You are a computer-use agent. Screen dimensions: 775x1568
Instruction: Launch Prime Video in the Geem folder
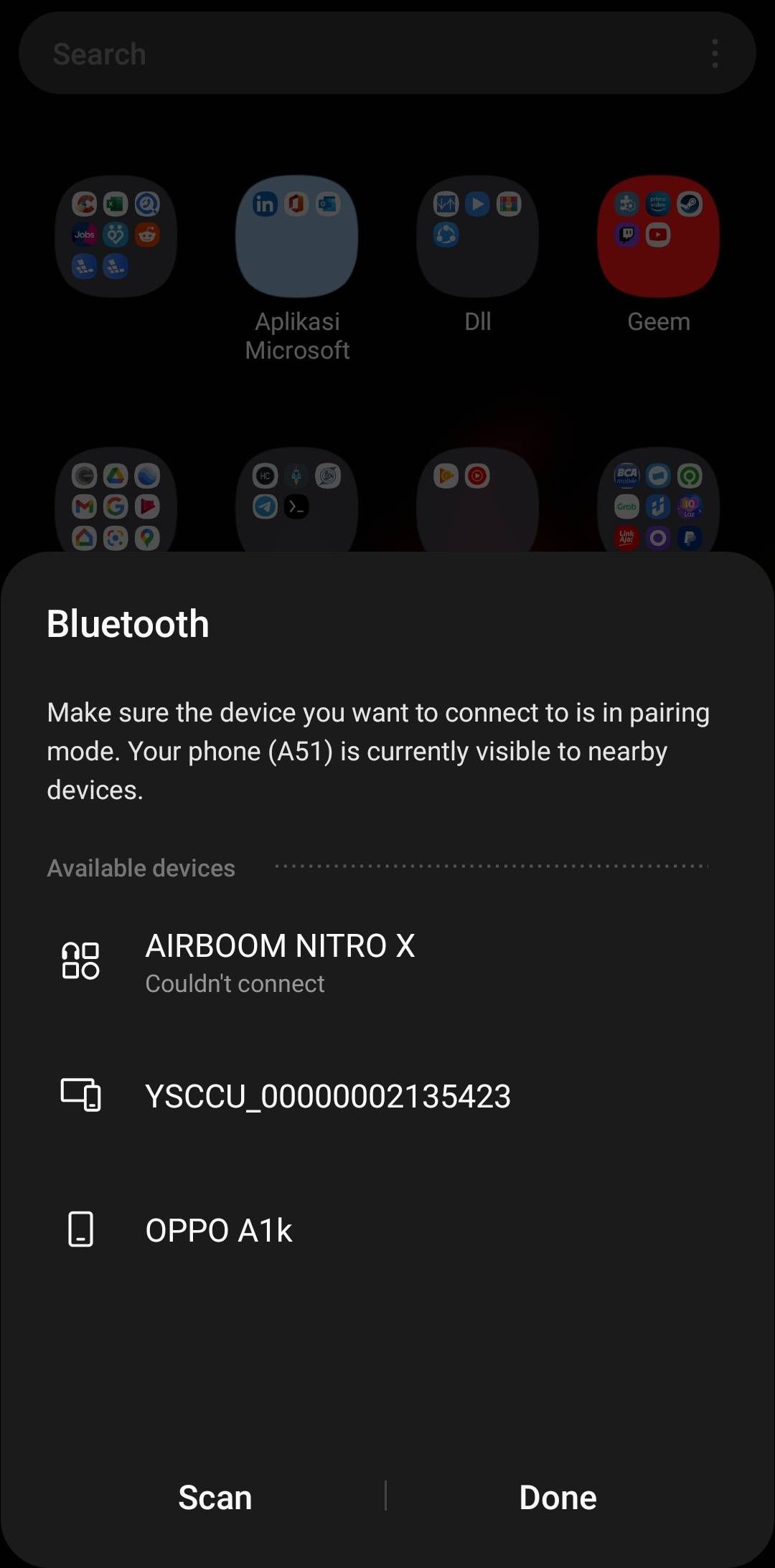click(x=658, y=203)
